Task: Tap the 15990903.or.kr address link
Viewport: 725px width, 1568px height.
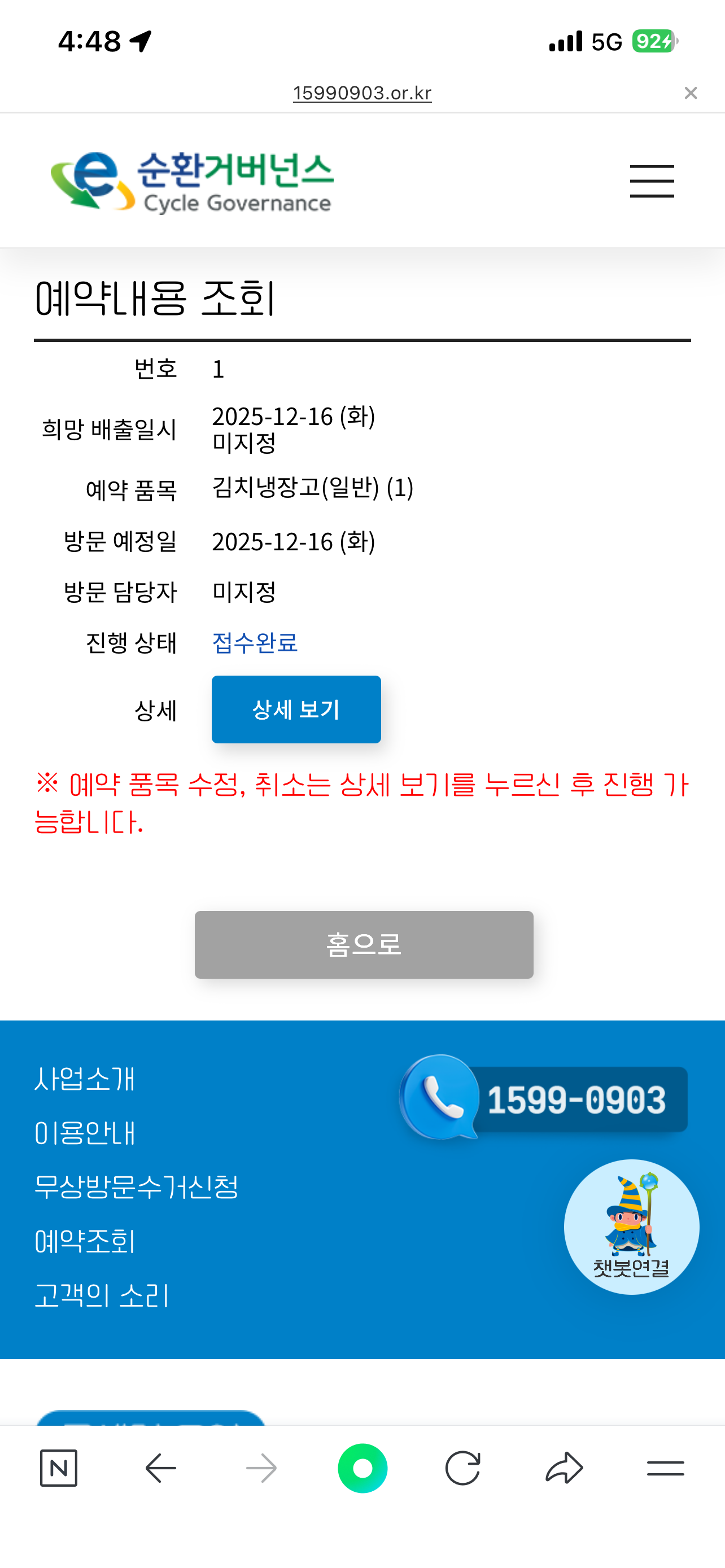Action: click(362, 93)
